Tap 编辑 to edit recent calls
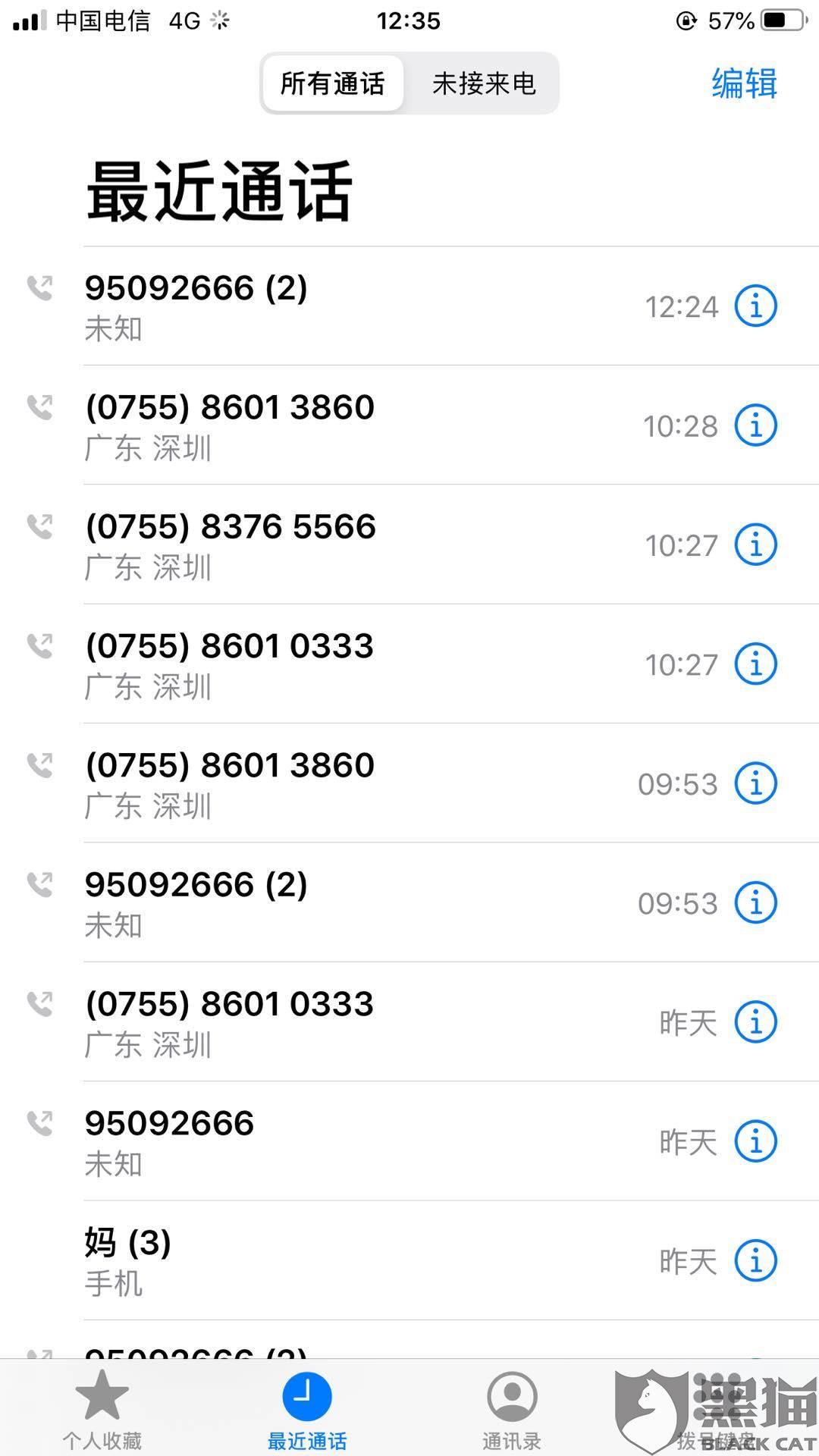 point(744,83)
